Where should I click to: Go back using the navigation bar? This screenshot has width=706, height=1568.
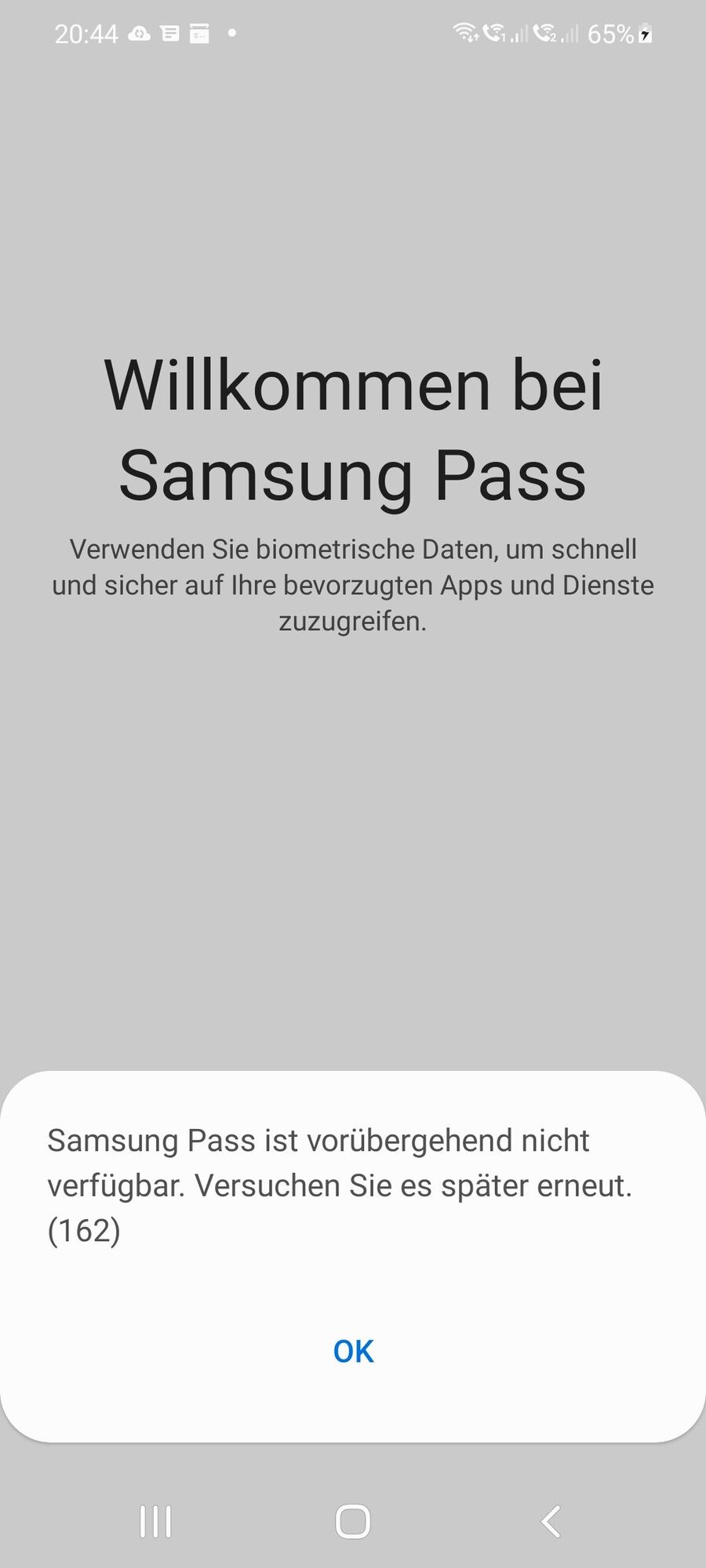pos(551,1522)
